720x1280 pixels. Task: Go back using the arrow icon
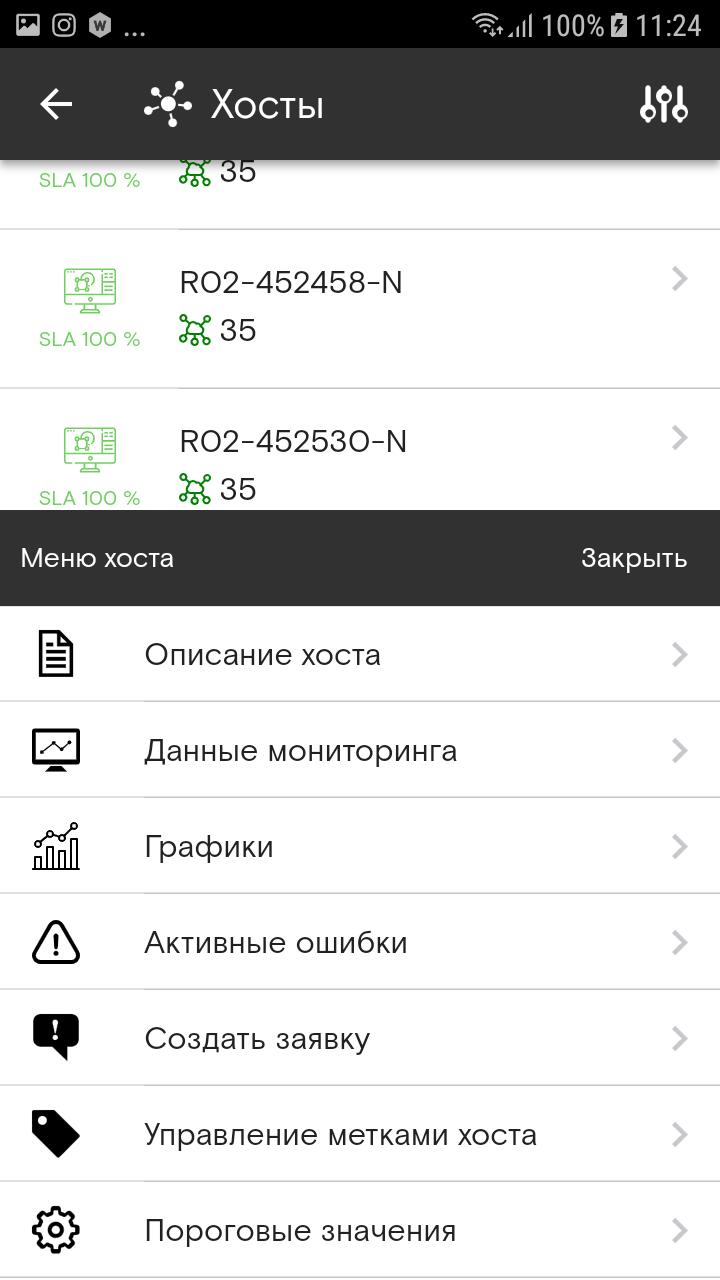56,104
